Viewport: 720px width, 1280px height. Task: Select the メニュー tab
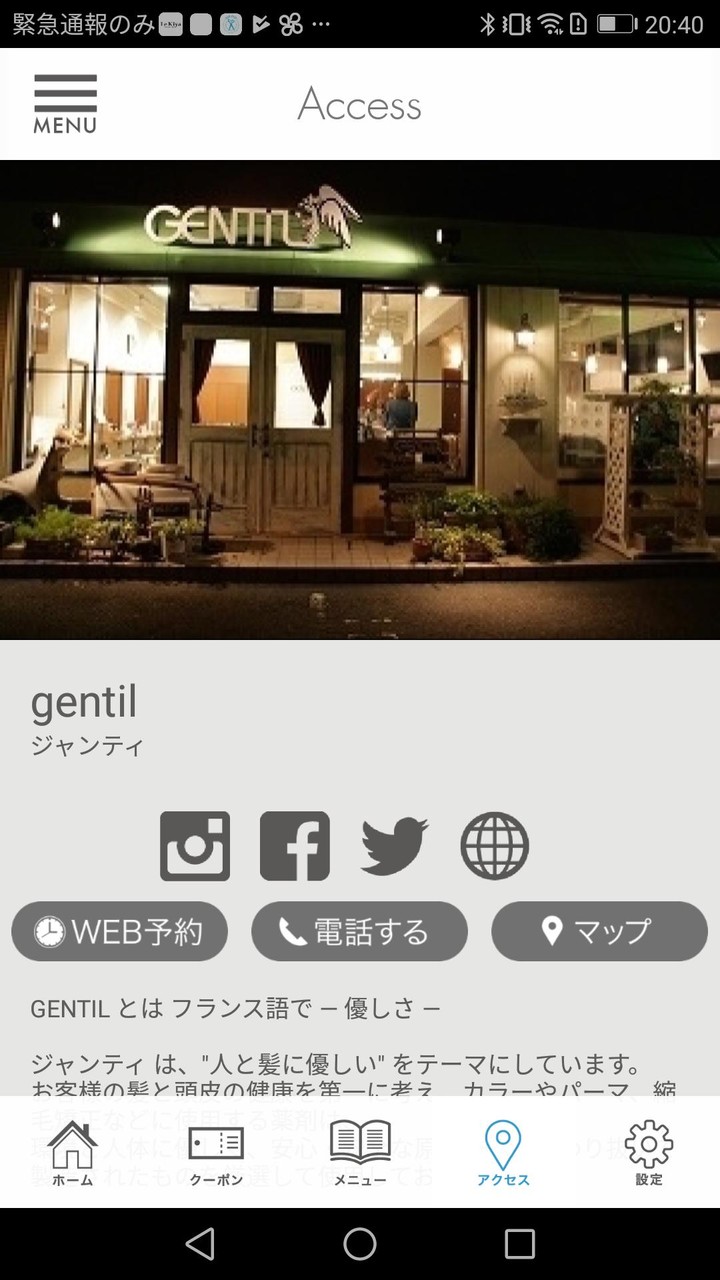click(360, 1152)
